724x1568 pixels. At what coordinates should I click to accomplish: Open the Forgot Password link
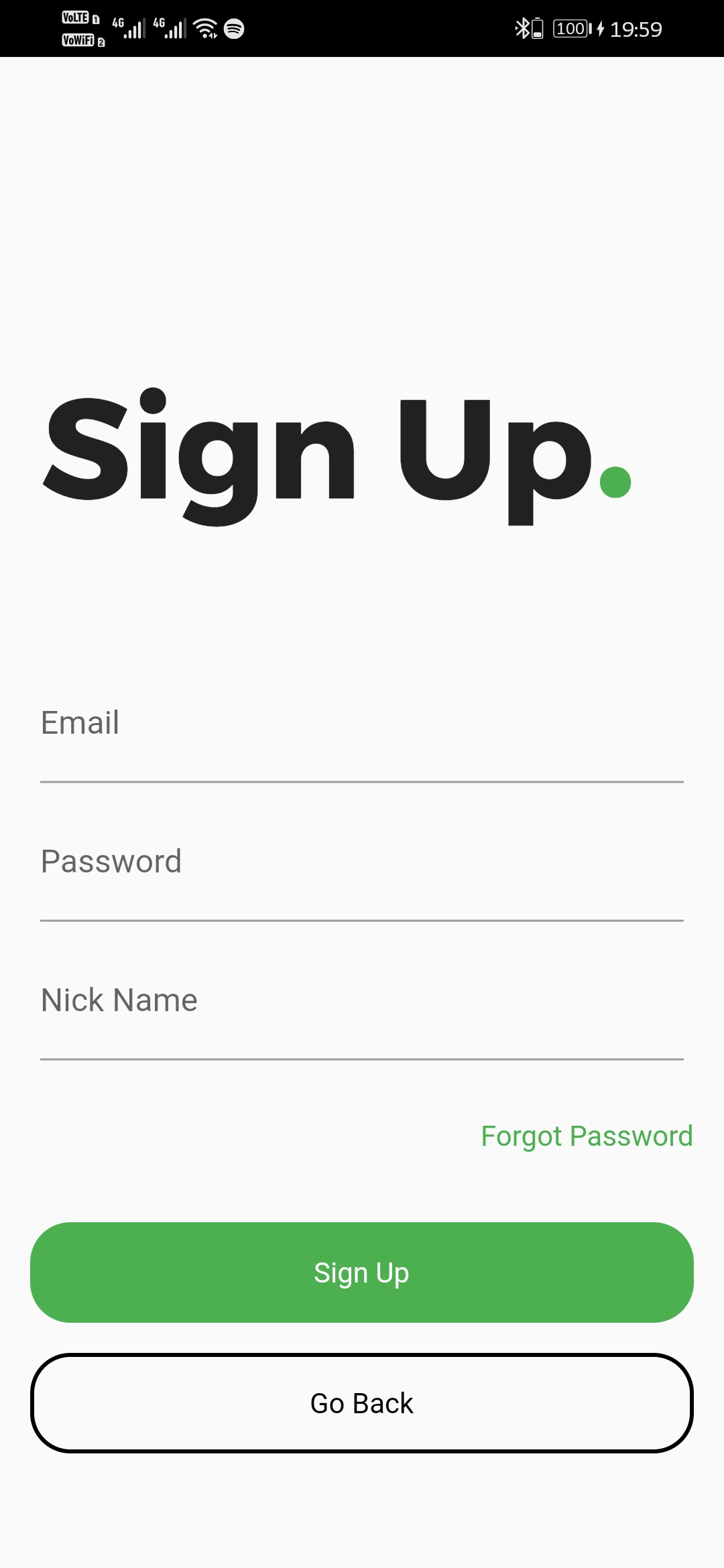point(587,1136)
